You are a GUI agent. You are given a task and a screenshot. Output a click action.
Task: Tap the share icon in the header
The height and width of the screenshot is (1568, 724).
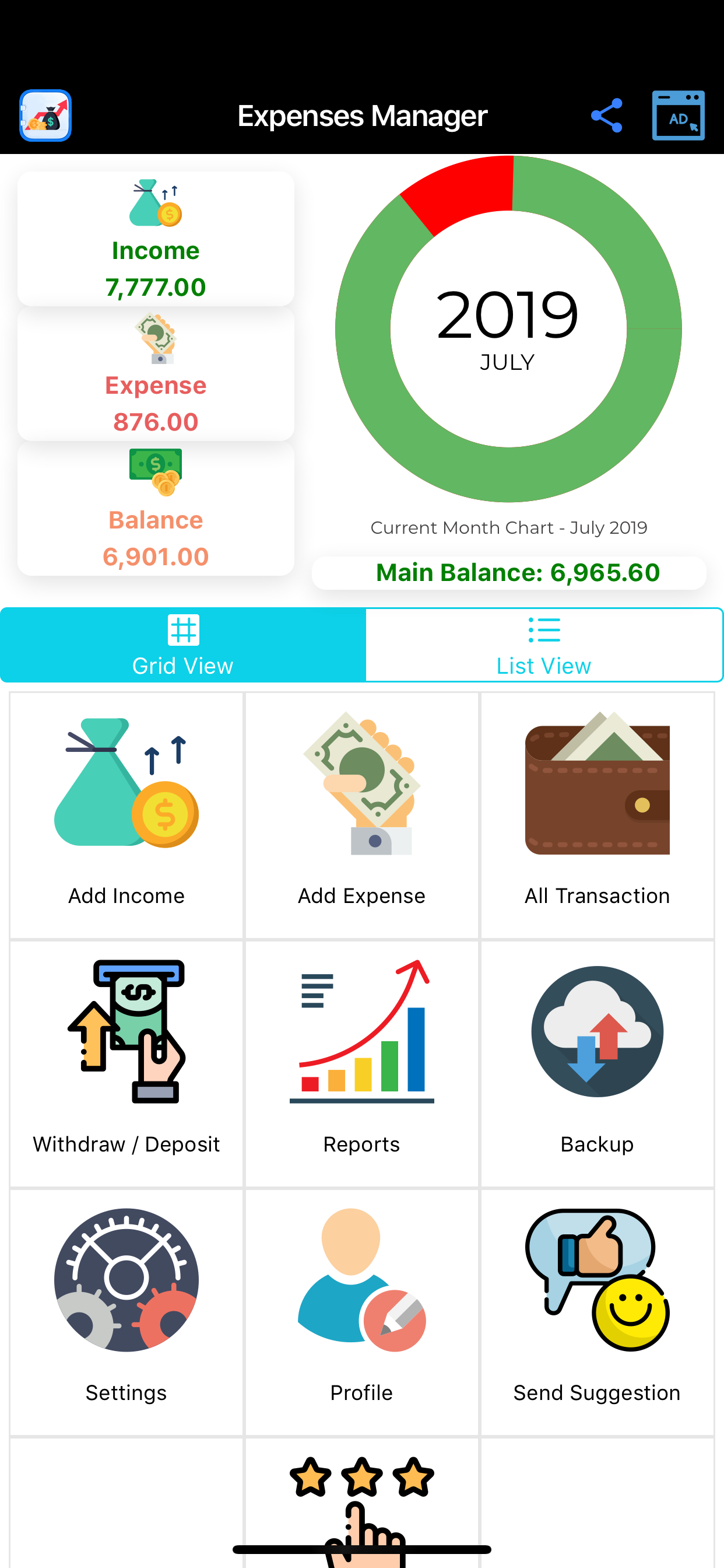point(607,114)
